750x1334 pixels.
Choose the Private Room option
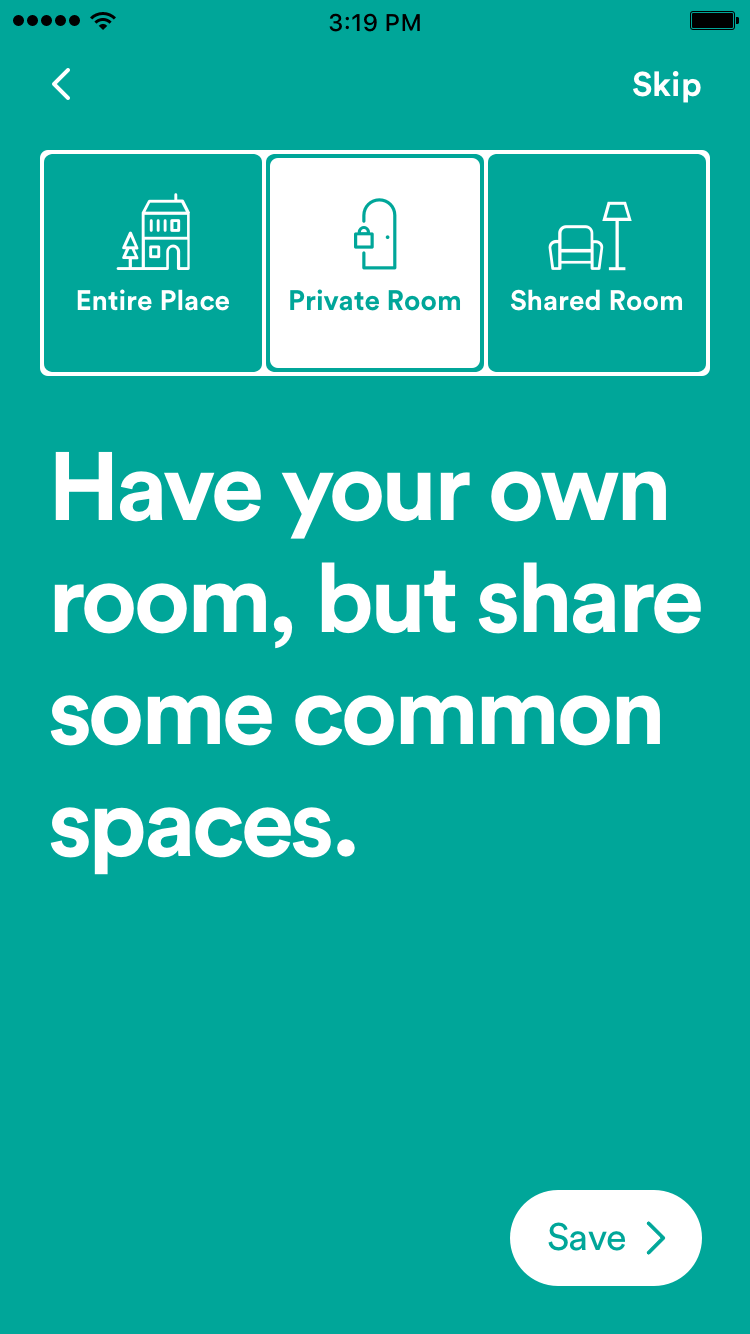coord(375,263)
